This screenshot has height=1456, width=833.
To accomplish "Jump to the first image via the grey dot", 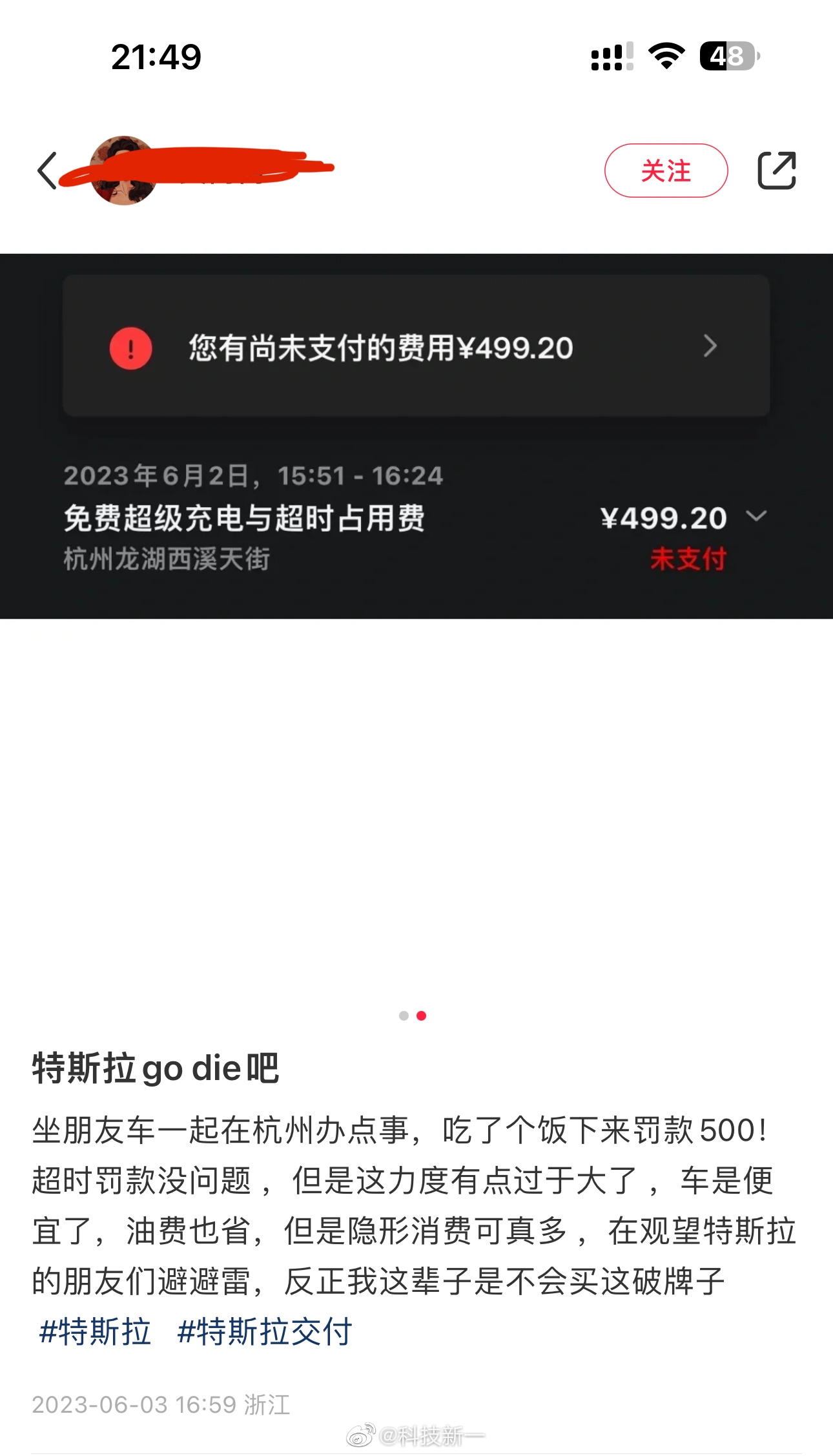I will [404, 1016].
